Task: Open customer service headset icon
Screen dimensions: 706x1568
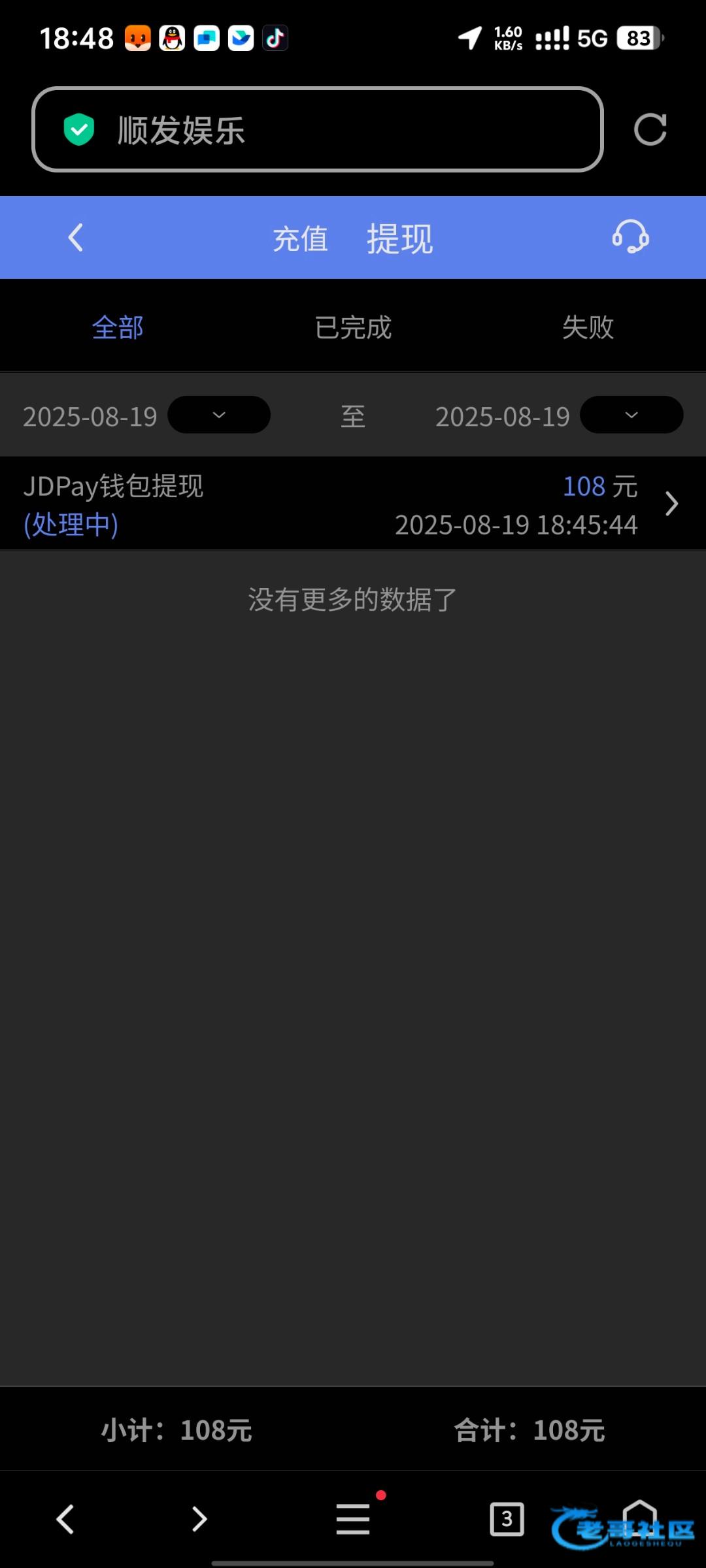Action: (630, 237)
